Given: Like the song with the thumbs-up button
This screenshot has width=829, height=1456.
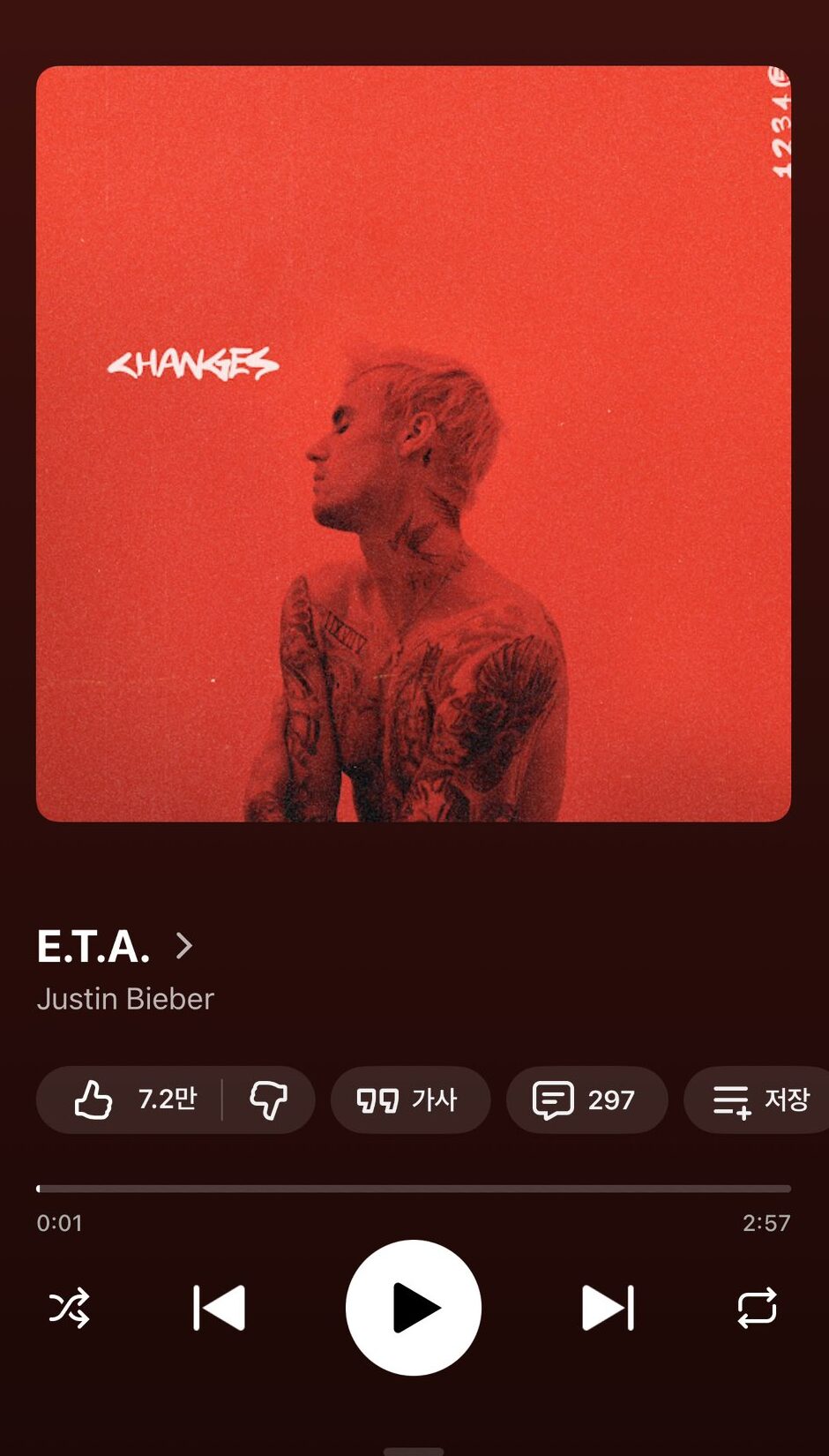Looking at the screenshot, I should (x=132, y=1100).
